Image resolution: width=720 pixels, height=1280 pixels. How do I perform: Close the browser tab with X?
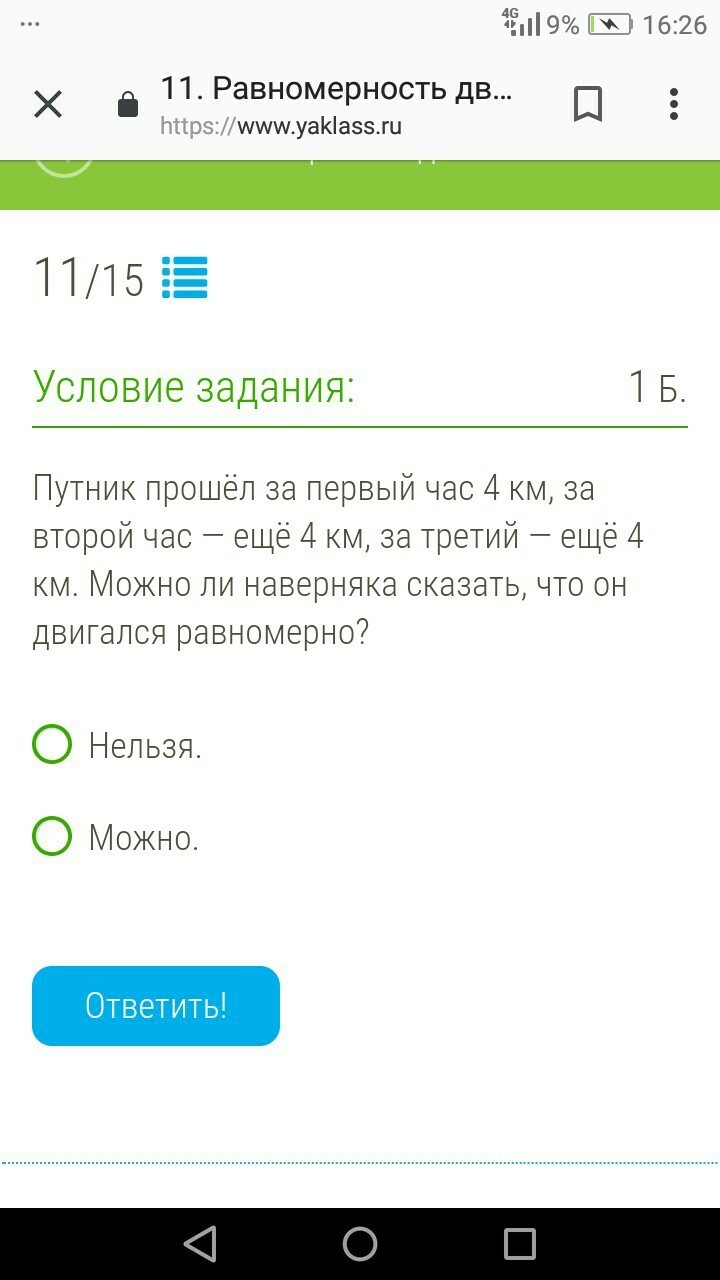(48, 104)
